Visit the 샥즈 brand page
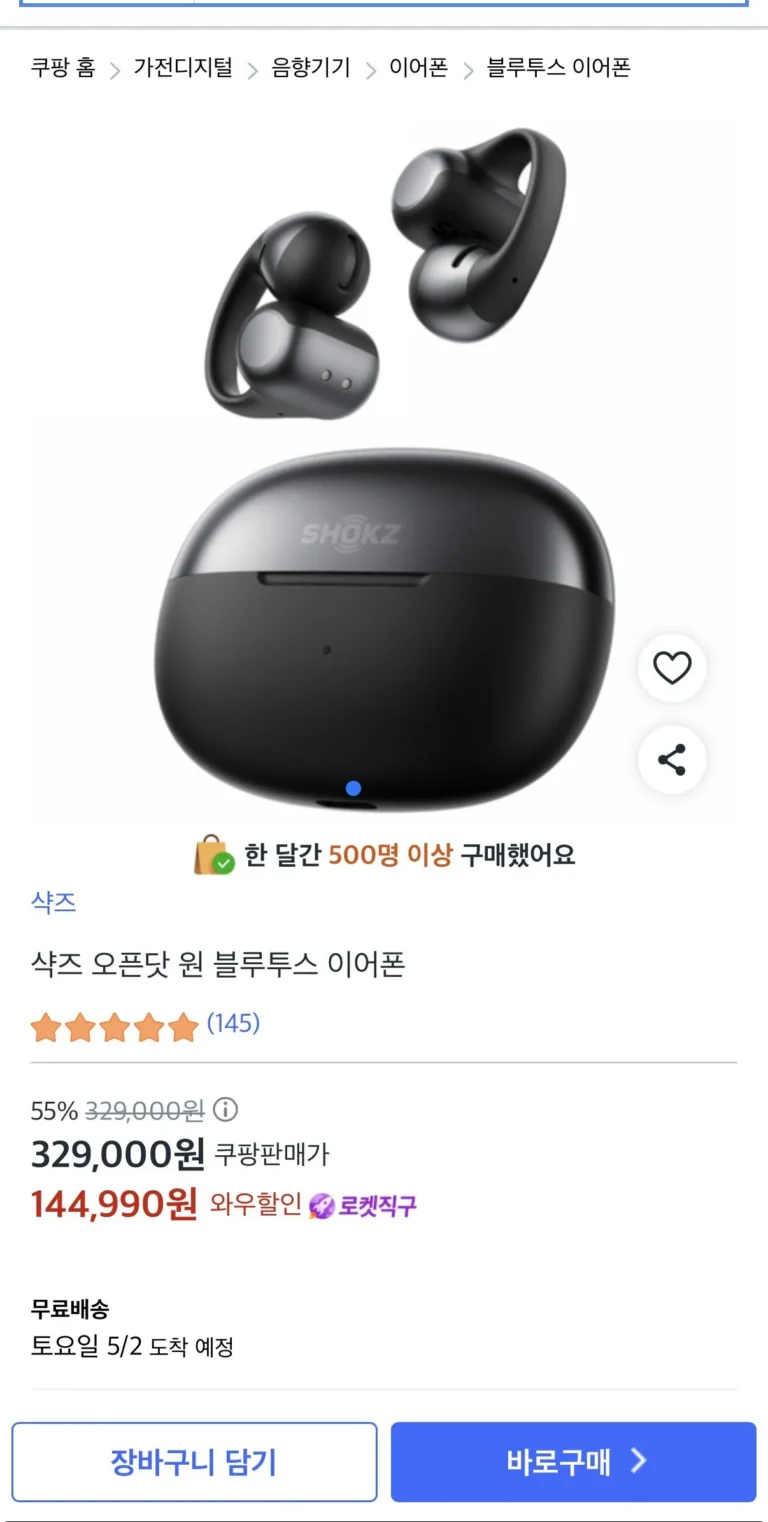The image size is (768, 1522). [x=53, y=902]
